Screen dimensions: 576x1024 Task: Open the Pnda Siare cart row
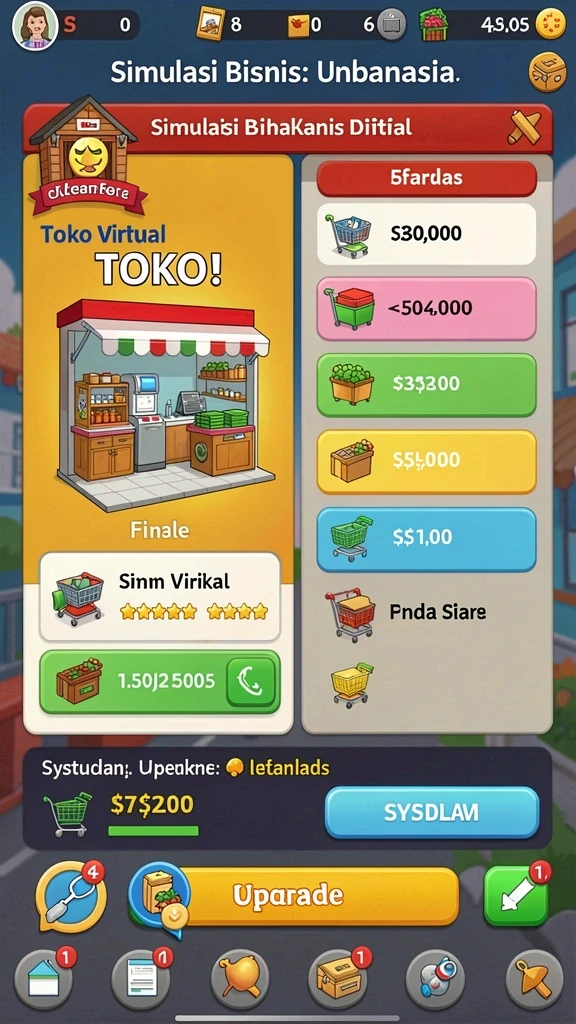click(426, 613)
